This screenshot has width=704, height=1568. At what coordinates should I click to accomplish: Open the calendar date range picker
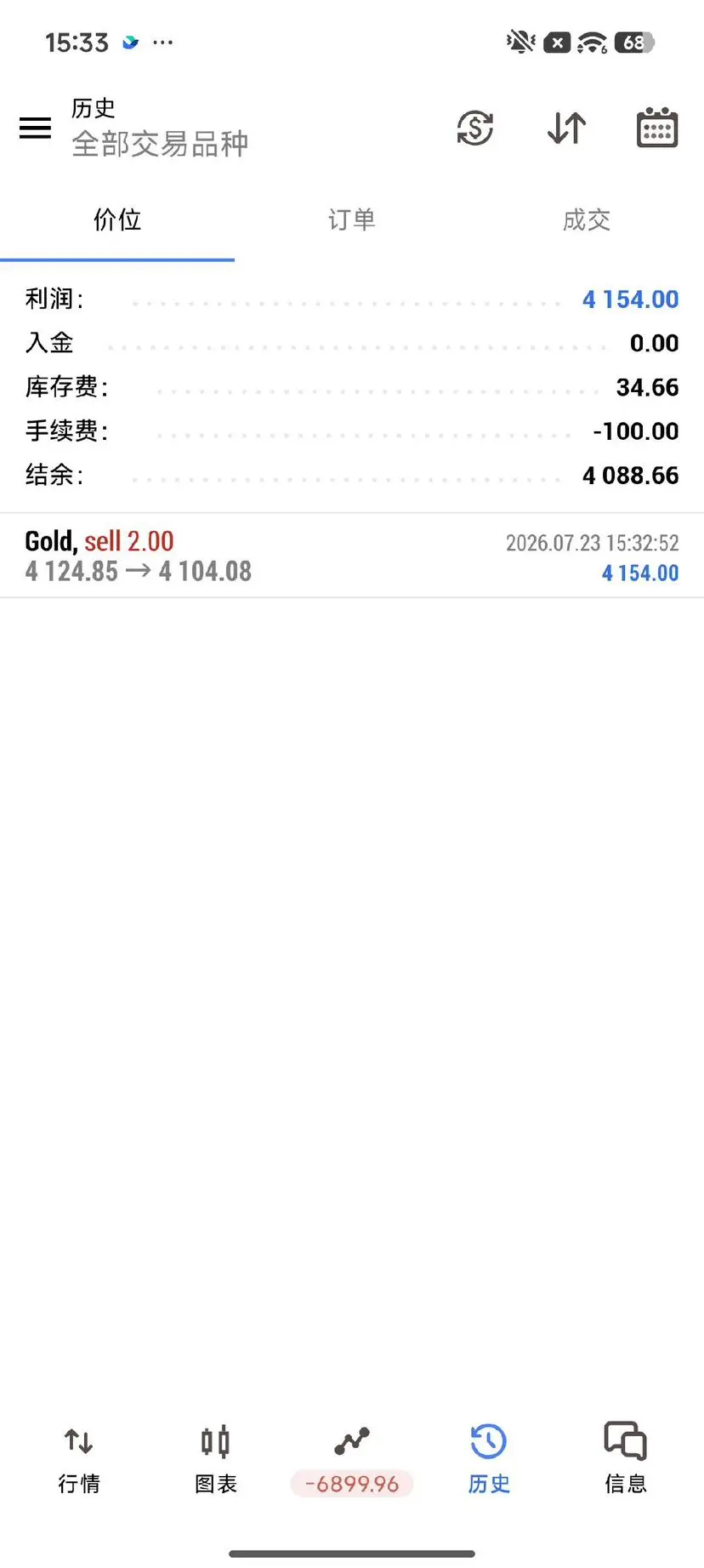coord(657,128)
